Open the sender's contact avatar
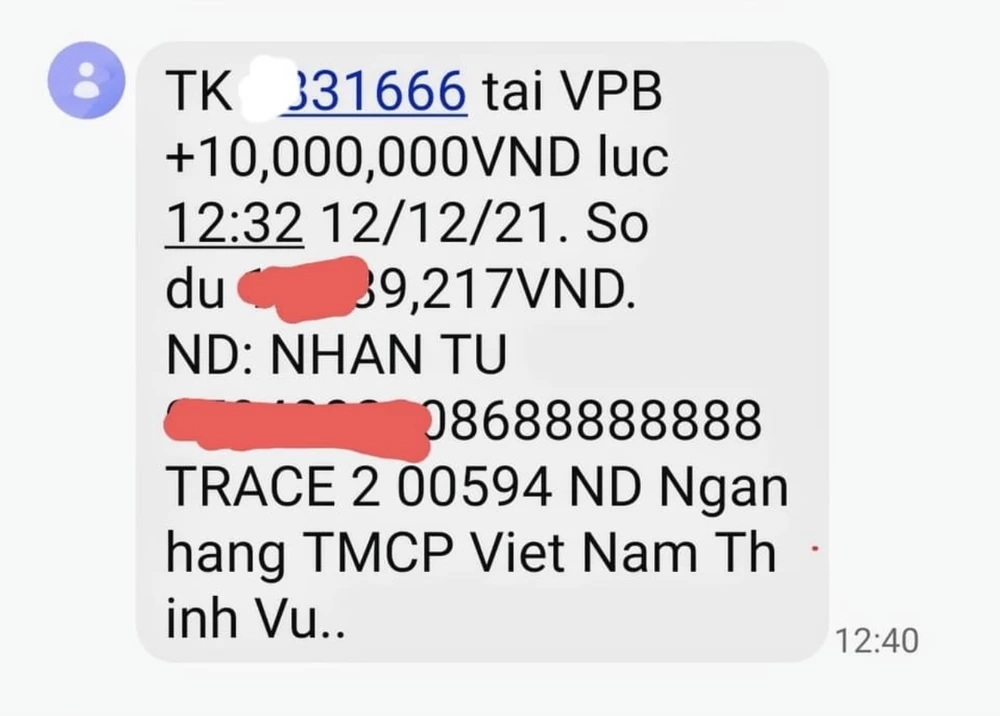1000x716 pixels. (87, 82)
